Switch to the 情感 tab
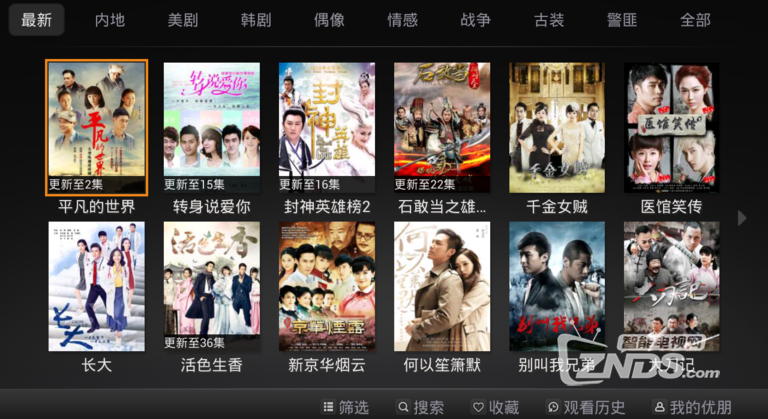This screenshot has width=768, height=419. click(402, 20)
